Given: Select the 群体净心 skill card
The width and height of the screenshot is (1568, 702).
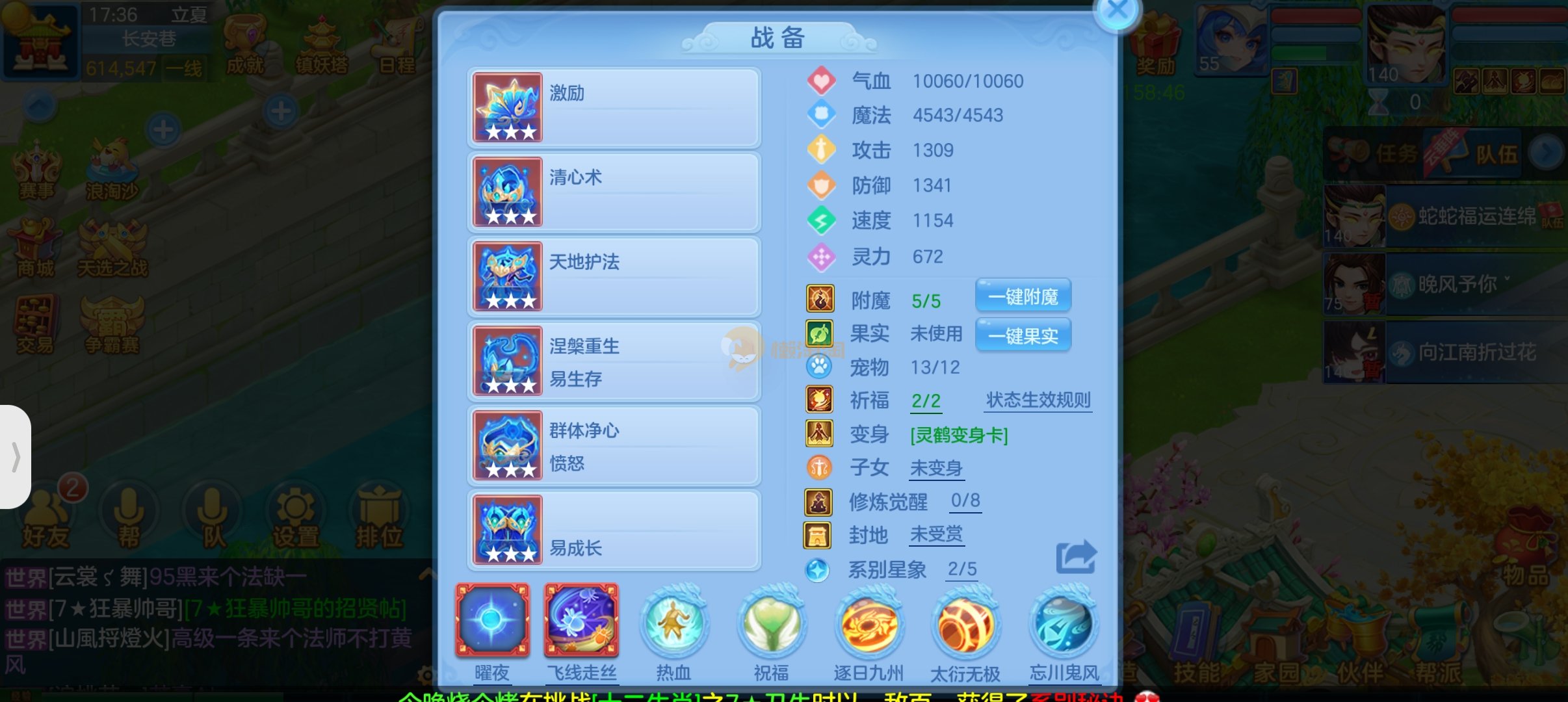Looking at the screenshot, I should pos(613,445).
